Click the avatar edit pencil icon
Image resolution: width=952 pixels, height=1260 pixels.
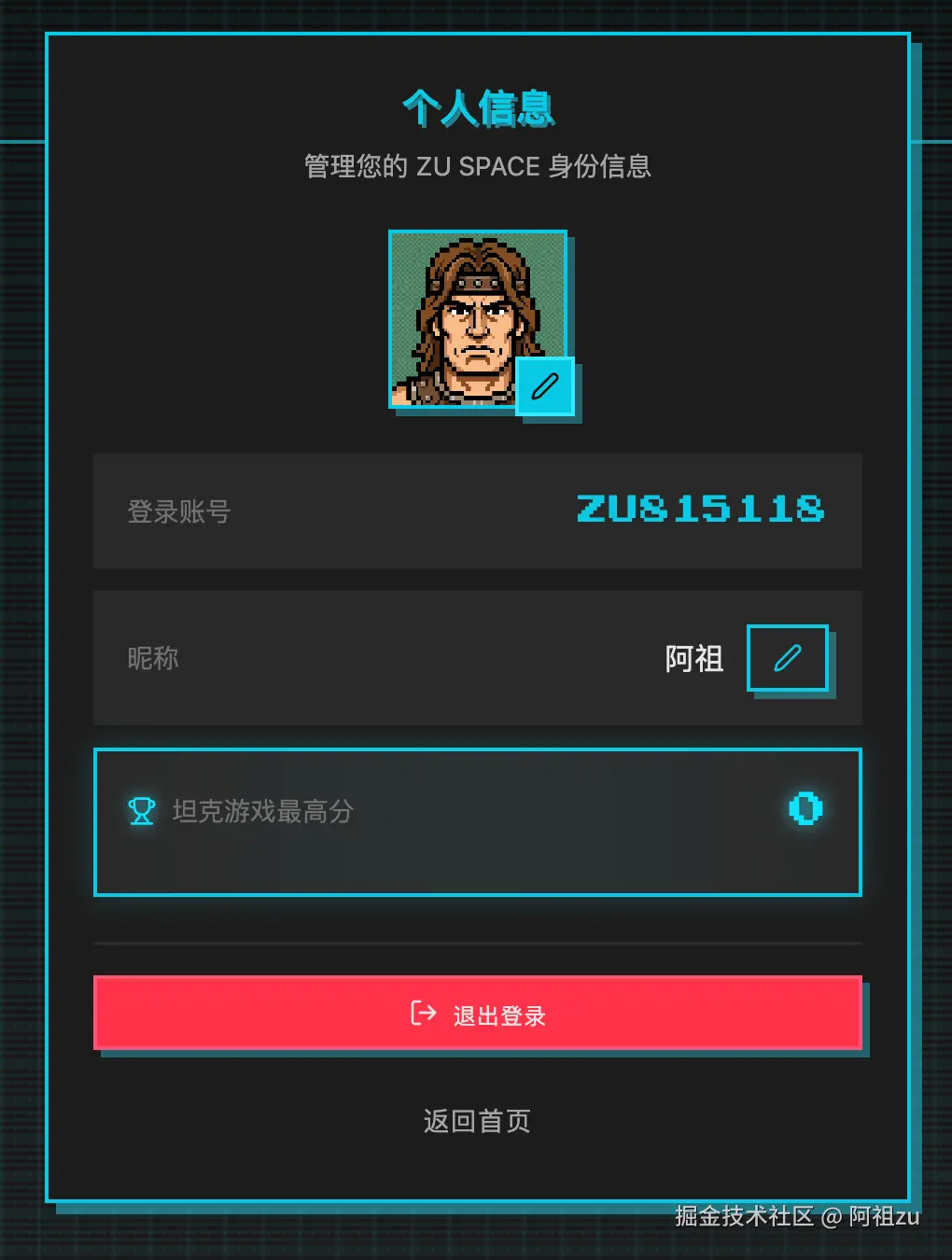coord(544,389)
